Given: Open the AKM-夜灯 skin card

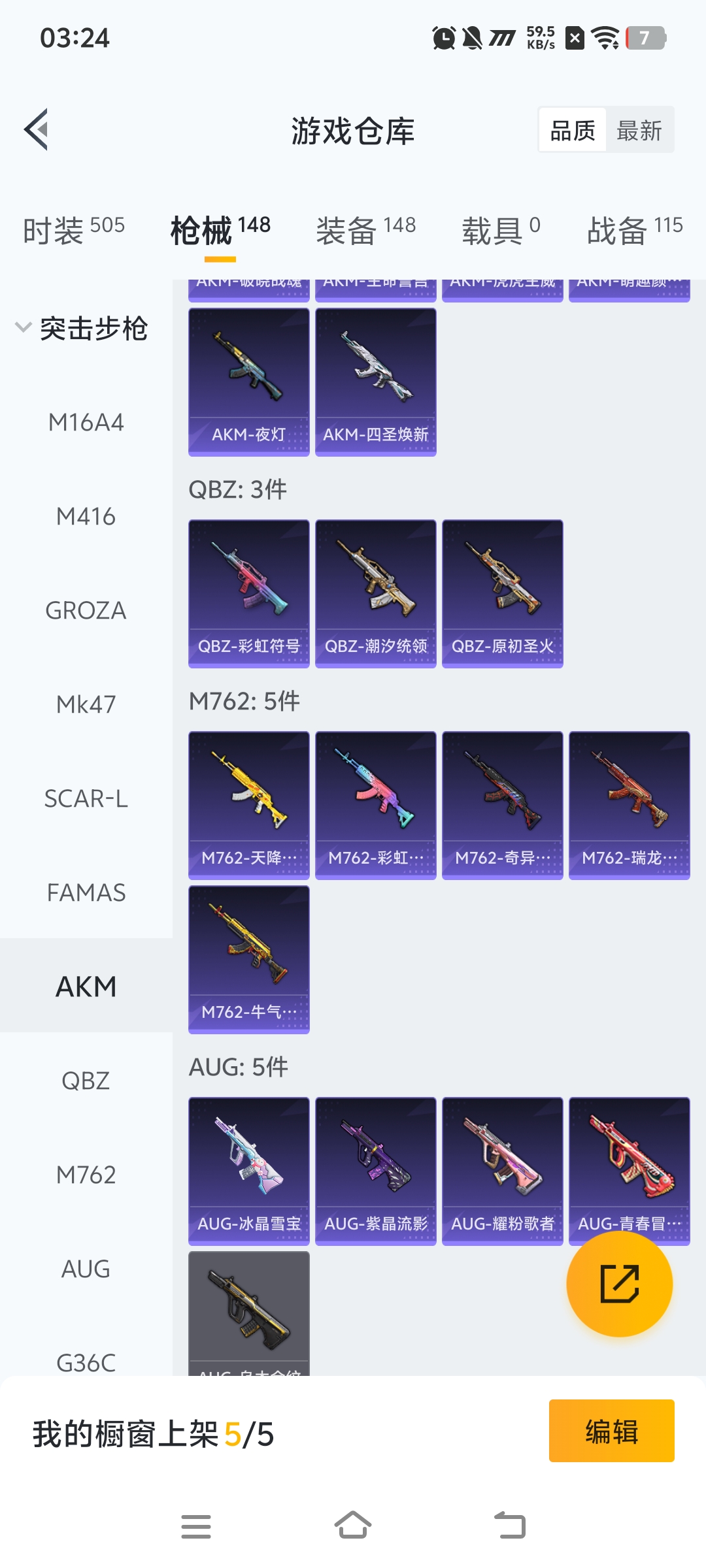Looking at the screenshot, I should coord(248,382).
